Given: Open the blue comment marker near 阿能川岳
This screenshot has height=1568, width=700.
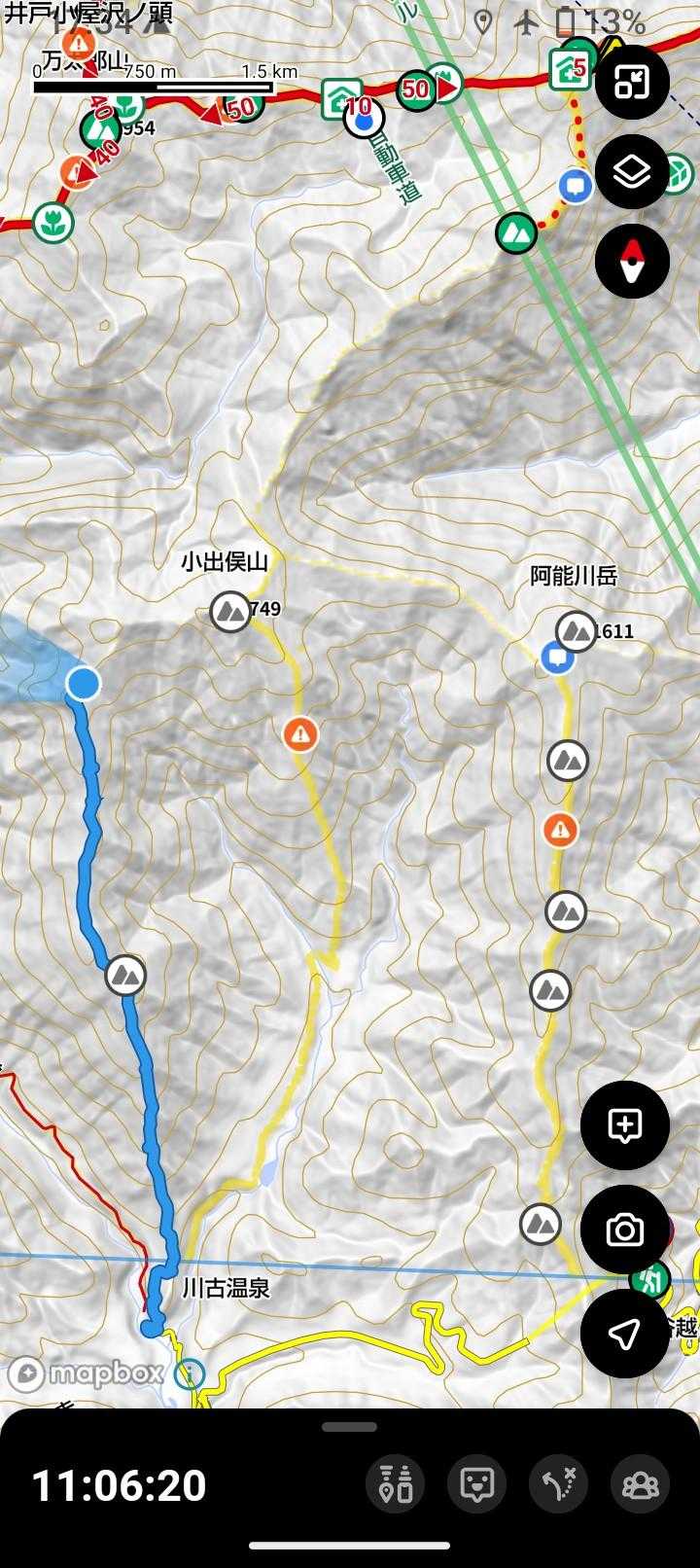Looking at the screenshot, I should pos(558,658).
